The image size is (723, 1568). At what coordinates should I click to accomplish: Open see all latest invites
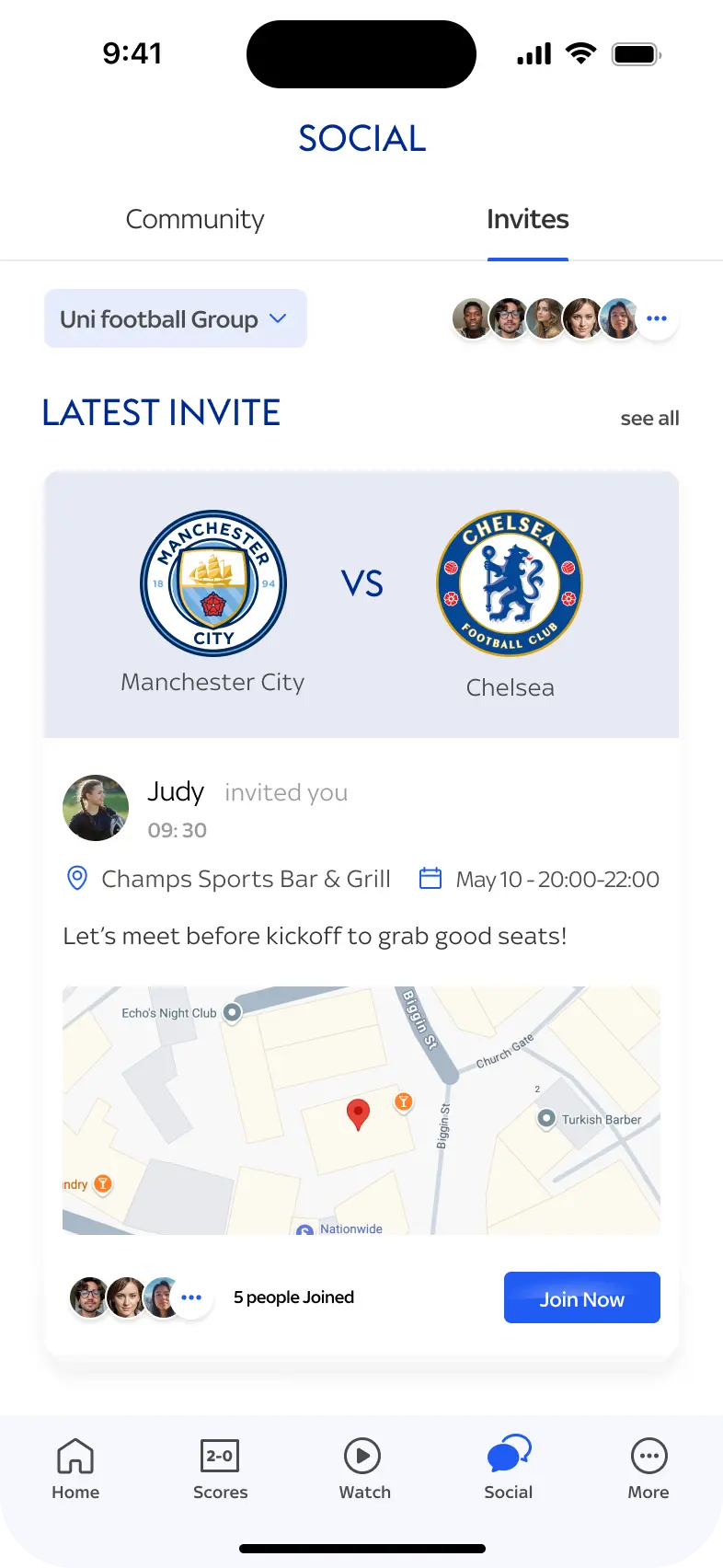click(x=649, y=418)
